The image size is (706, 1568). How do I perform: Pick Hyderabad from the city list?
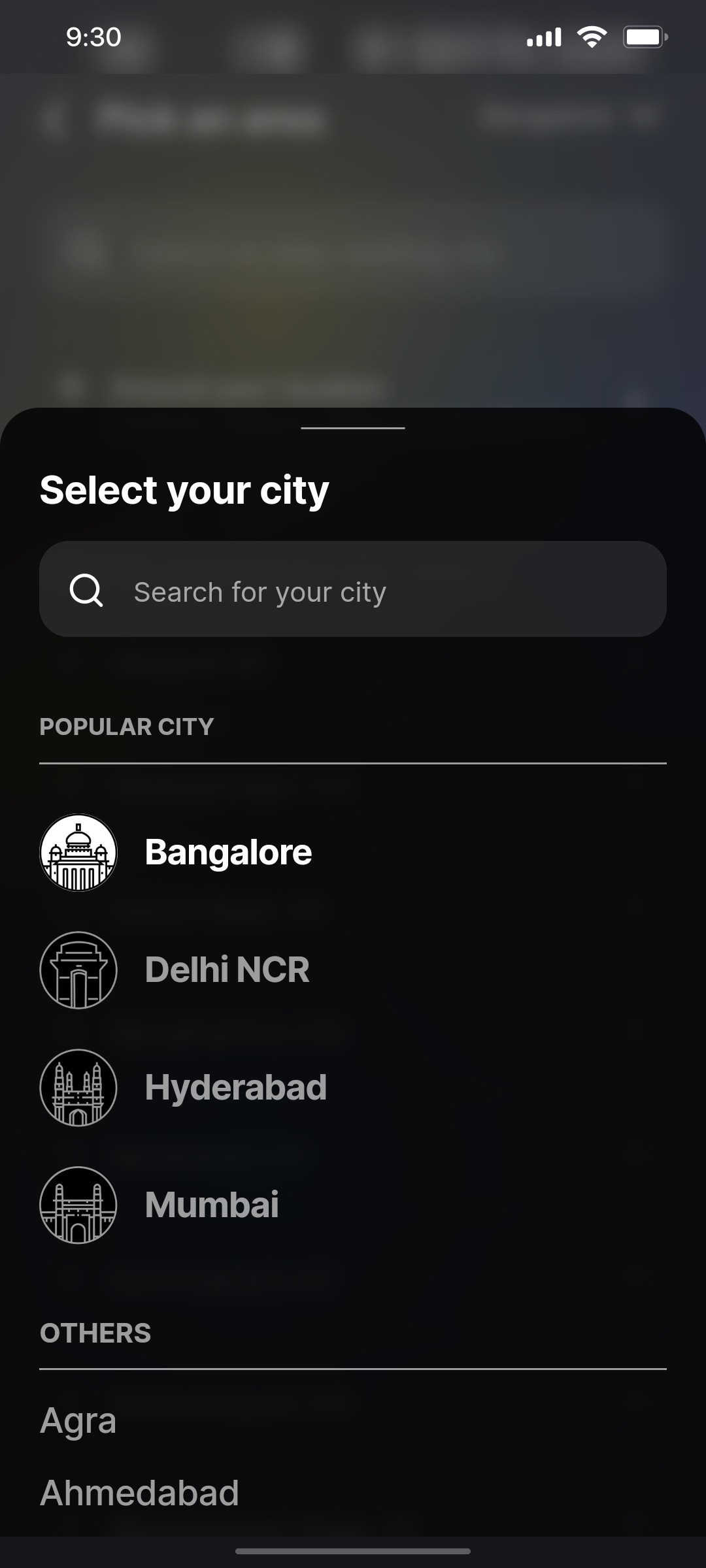coord(236,1088)
